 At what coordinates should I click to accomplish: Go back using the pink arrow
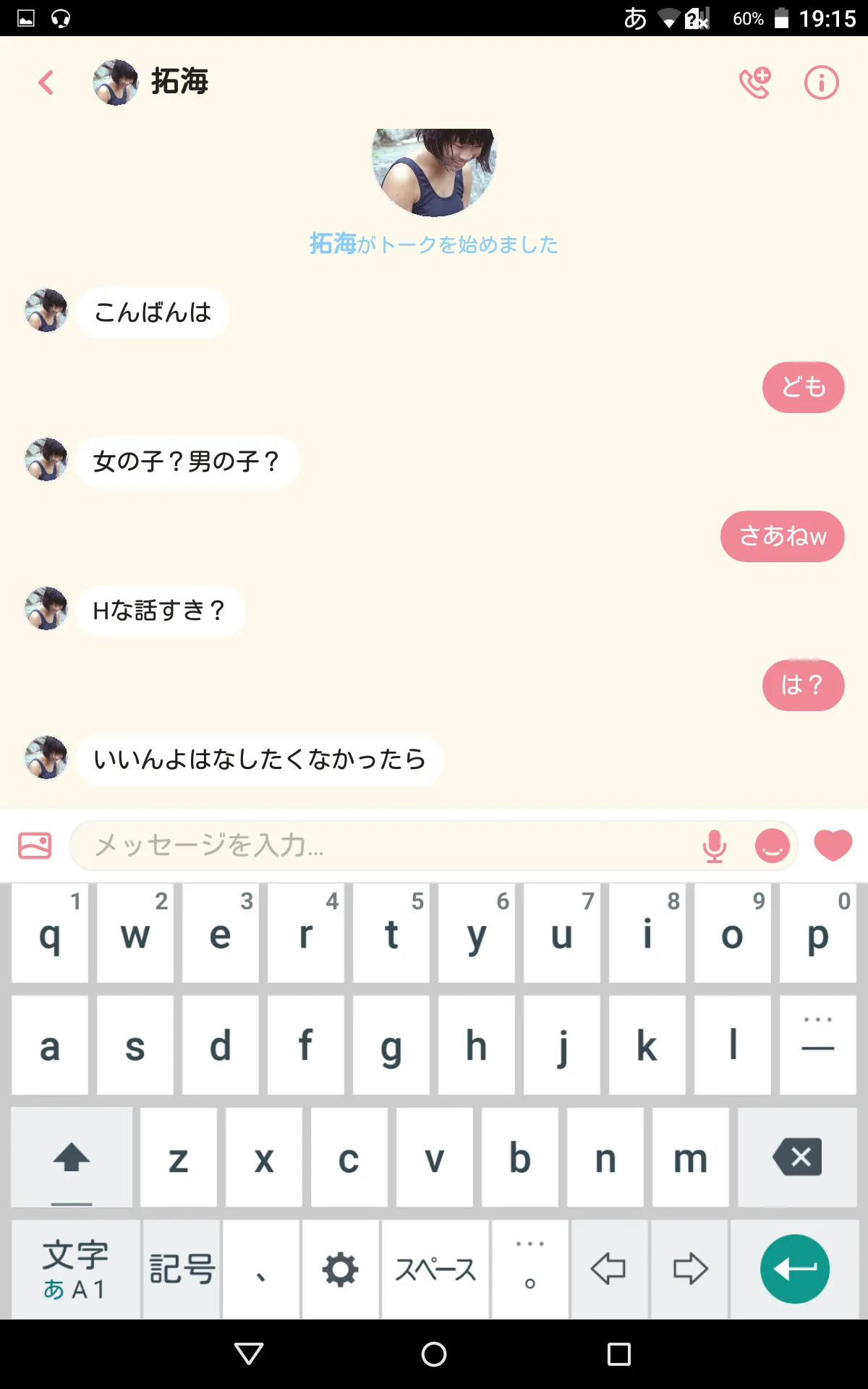pyautogui.click(x=46, y=82)
